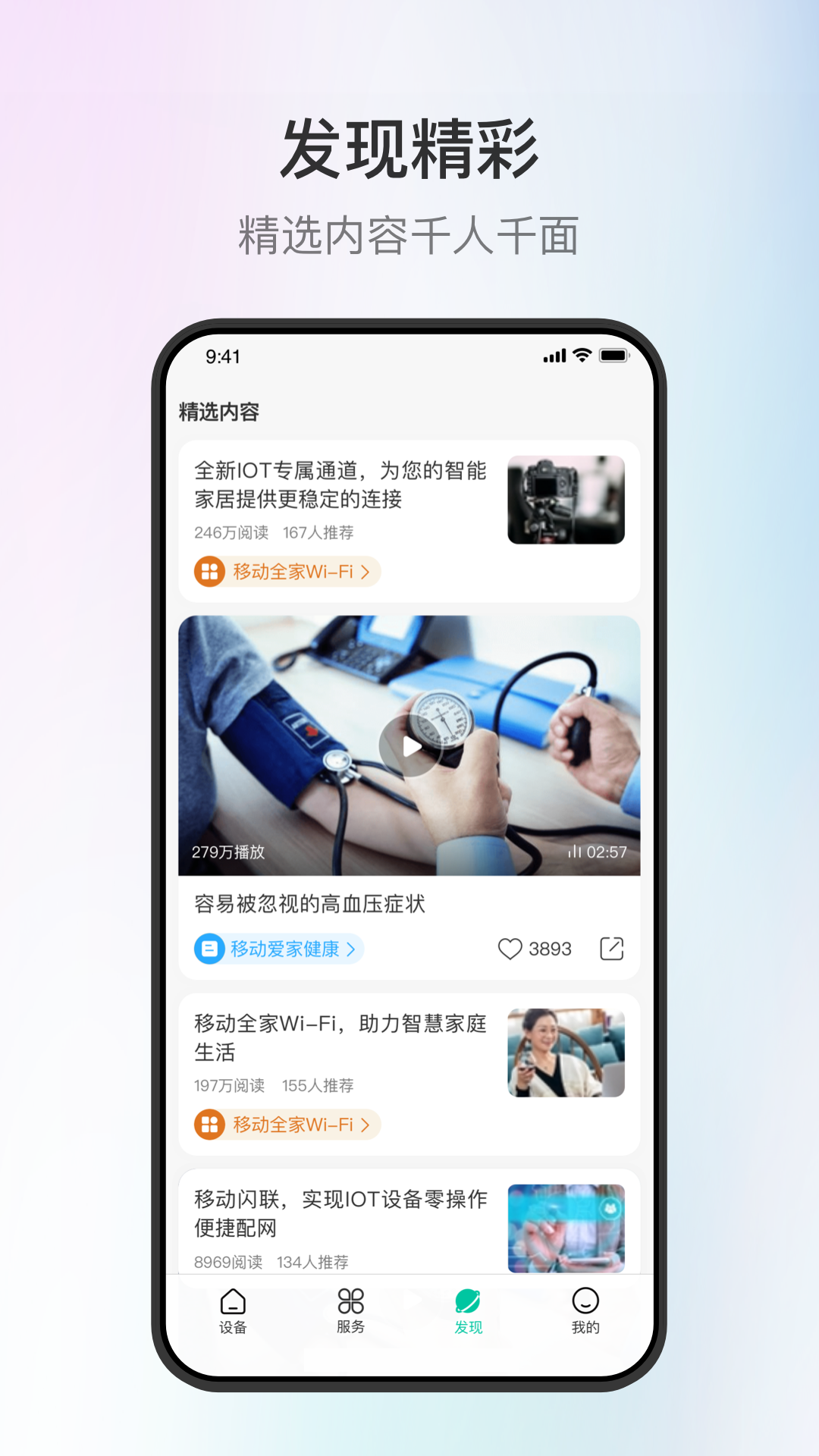Viewport: 819px width, 1456px height.
Task: Open the lower 移动全家Wi-Fi tag chevron
Action: (366, 1125)
